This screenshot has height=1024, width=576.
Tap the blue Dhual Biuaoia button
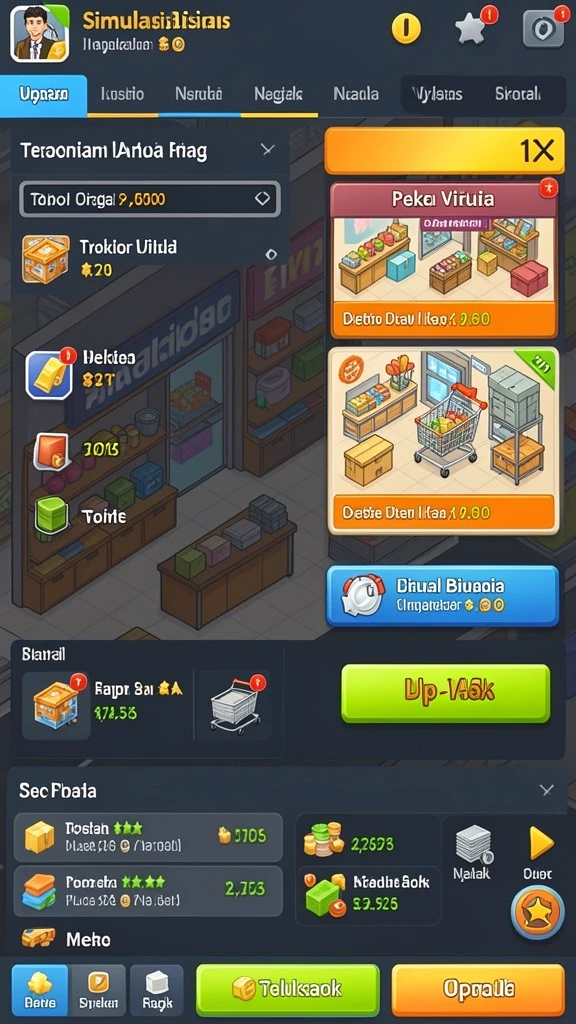pyautogui.click(x=443, y=596)
